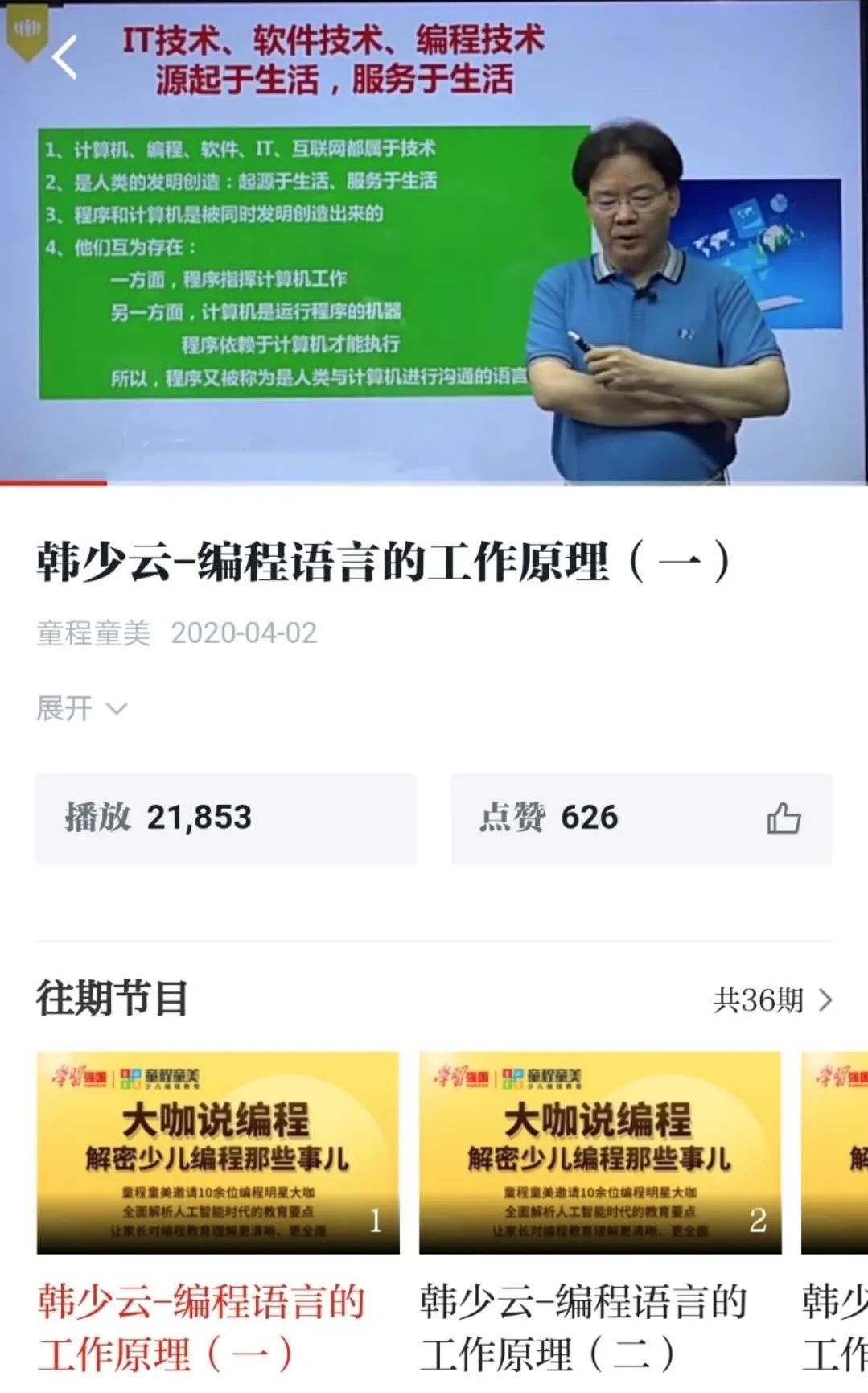This screenshot has height=1393, width=868.
Task: Go back using the top-left arrow
Action: pyautogui.click(x=64, y=57)
